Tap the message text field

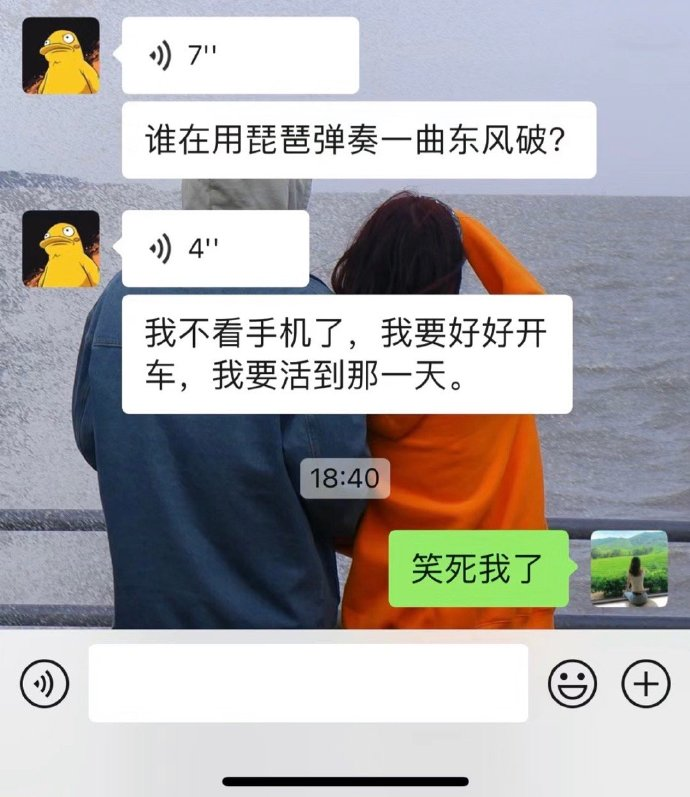(x=308, y=683)
